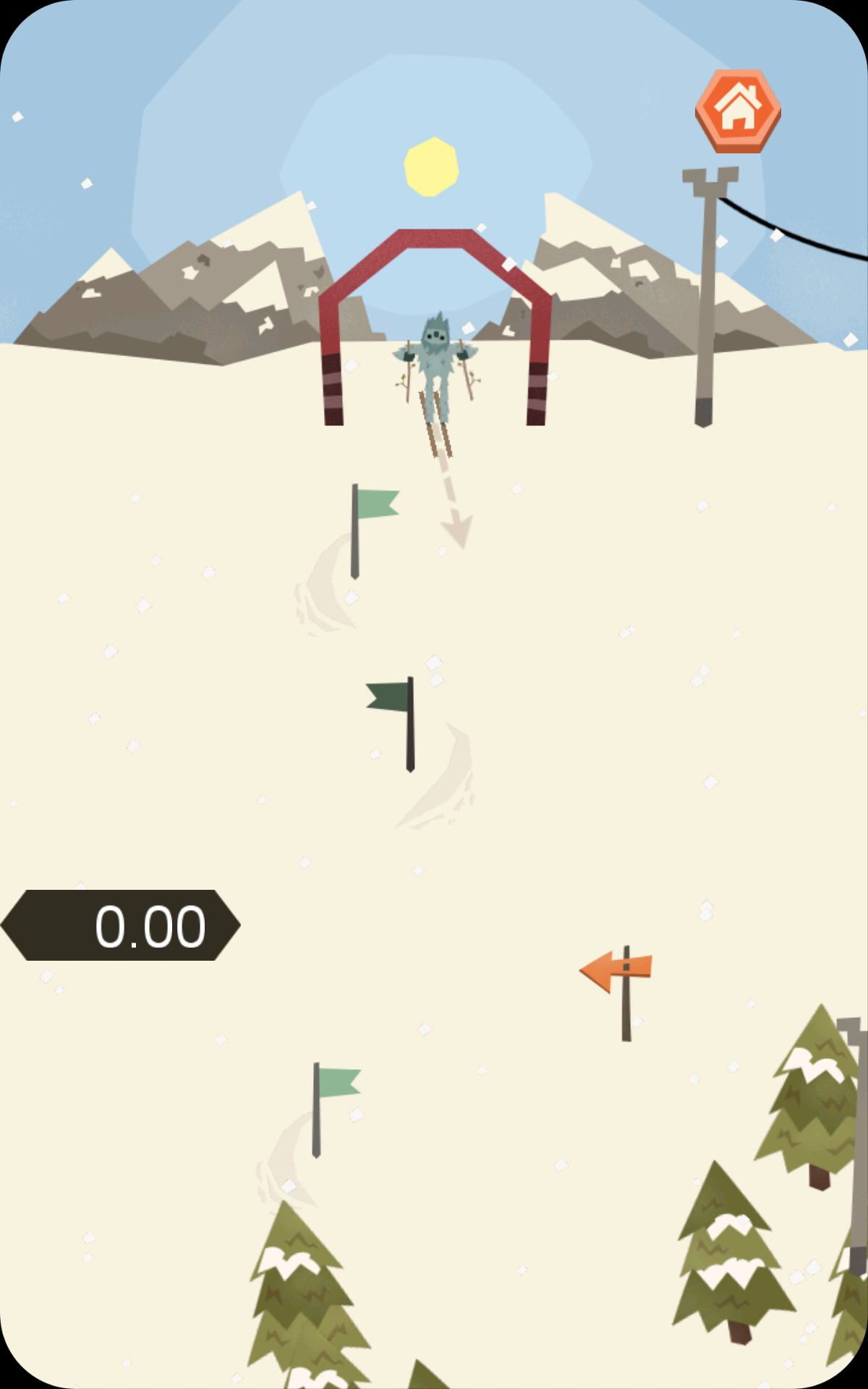Click the red starting gate arch
Screen dimensions: 868x1389
434,239
